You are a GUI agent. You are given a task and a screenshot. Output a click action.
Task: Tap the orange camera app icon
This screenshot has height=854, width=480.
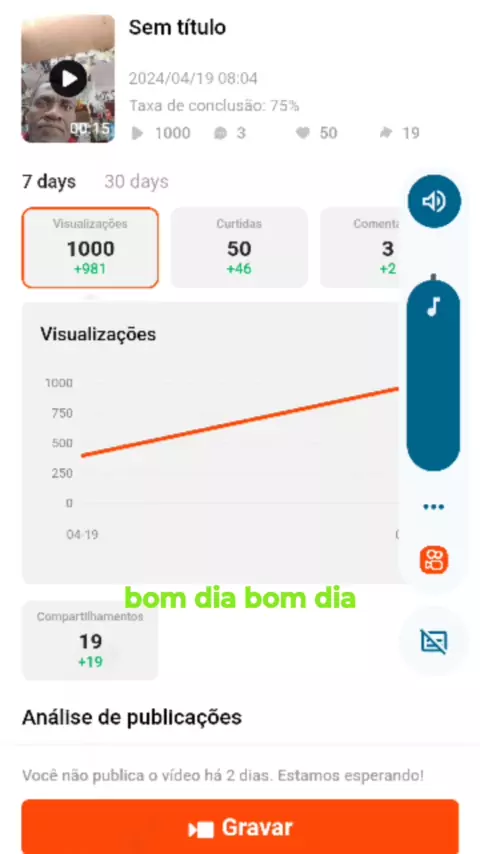434,560
